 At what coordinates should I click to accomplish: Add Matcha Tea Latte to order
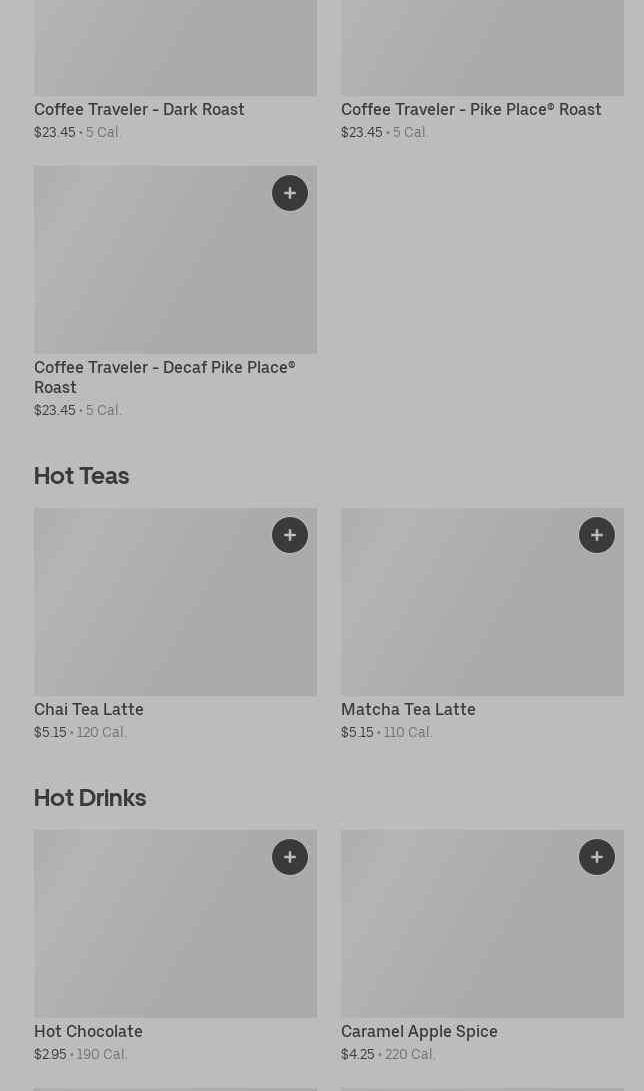(x=597, y=535)
